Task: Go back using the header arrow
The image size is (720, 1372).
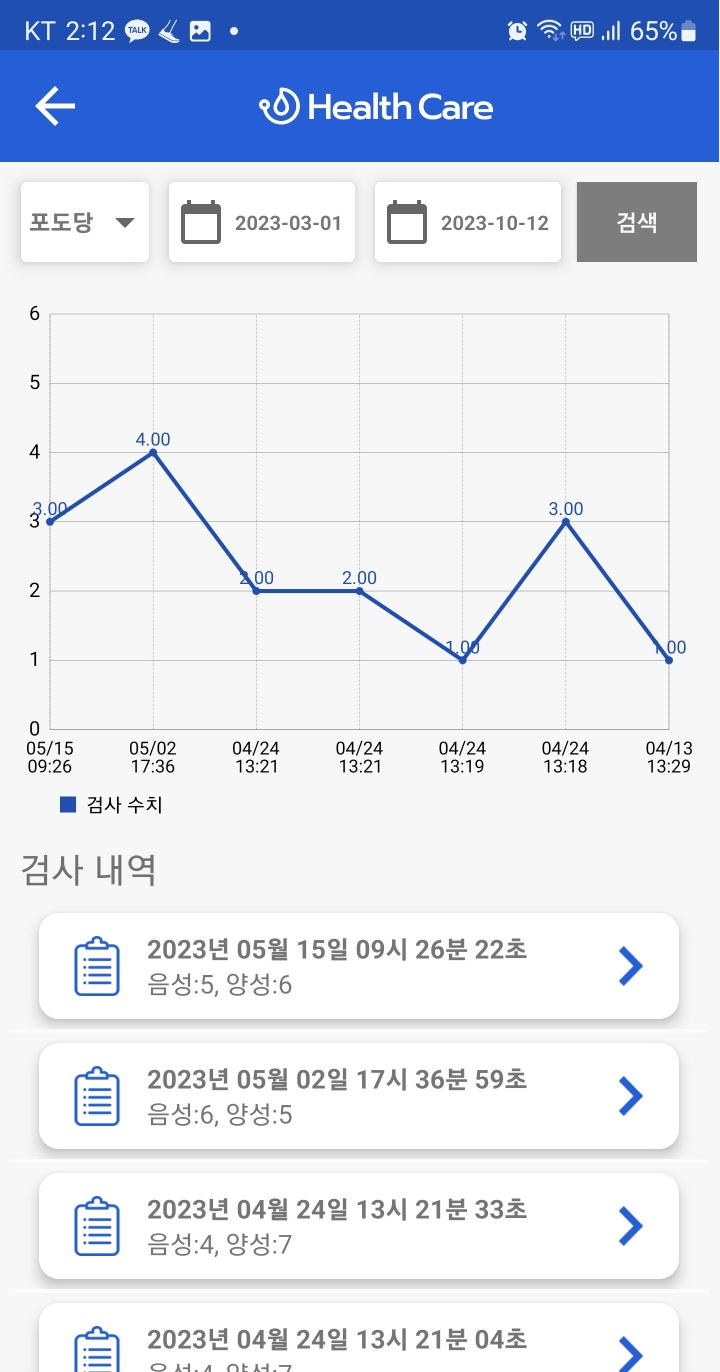Action: click(55, 106)
